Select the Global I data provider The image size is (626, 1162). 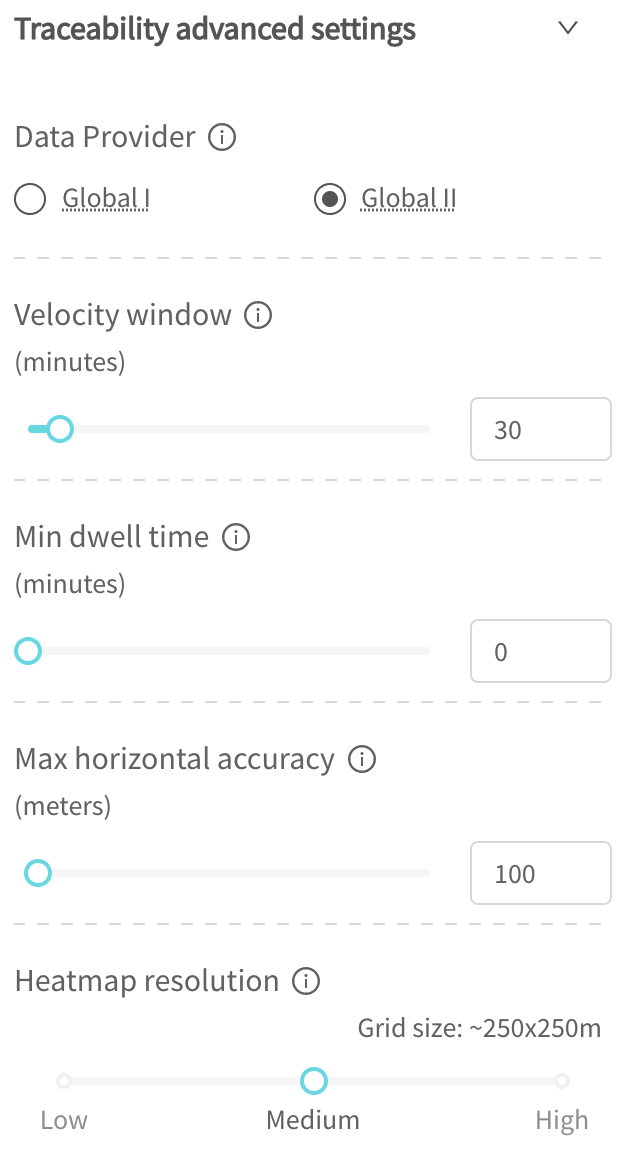point(31,200)
